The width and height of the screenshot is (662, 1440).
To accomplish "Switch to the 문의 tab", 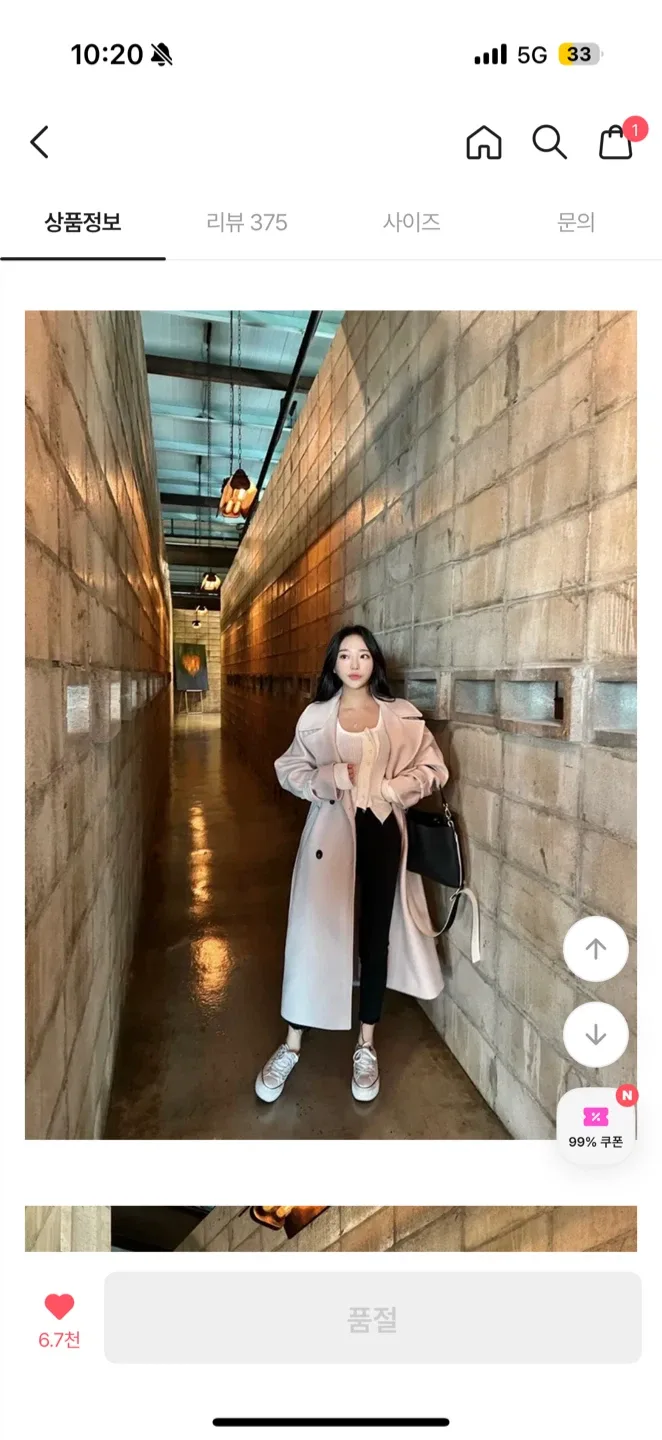I will click(x=576, y=223).
